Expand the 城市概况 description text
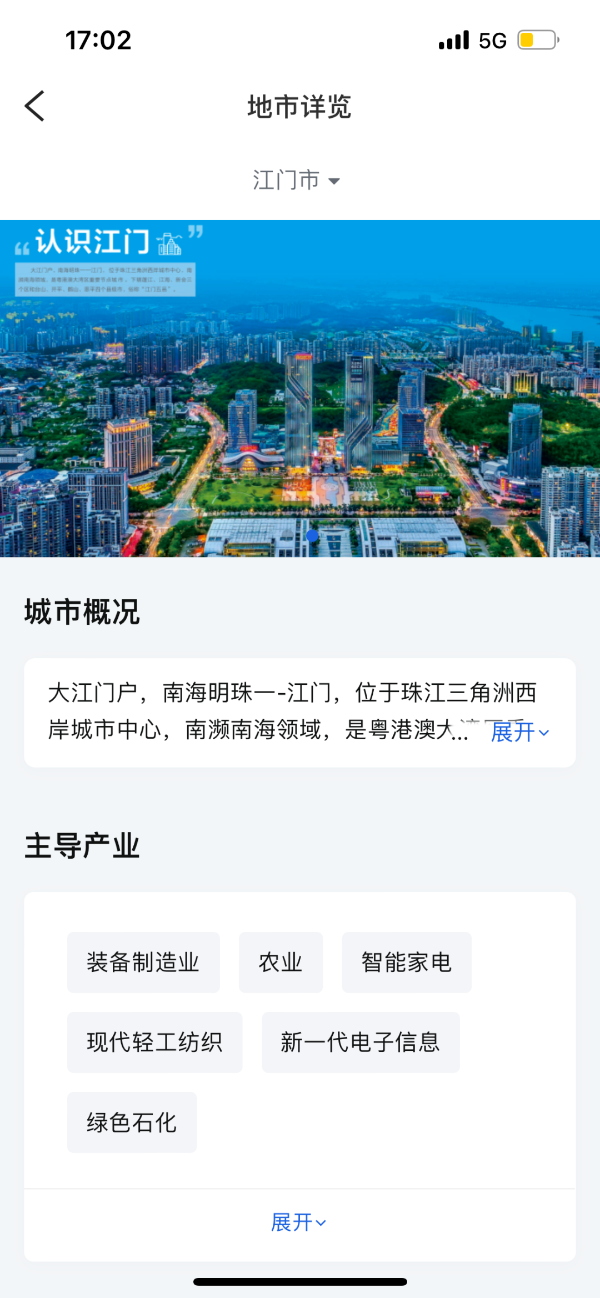 [519, 732]
